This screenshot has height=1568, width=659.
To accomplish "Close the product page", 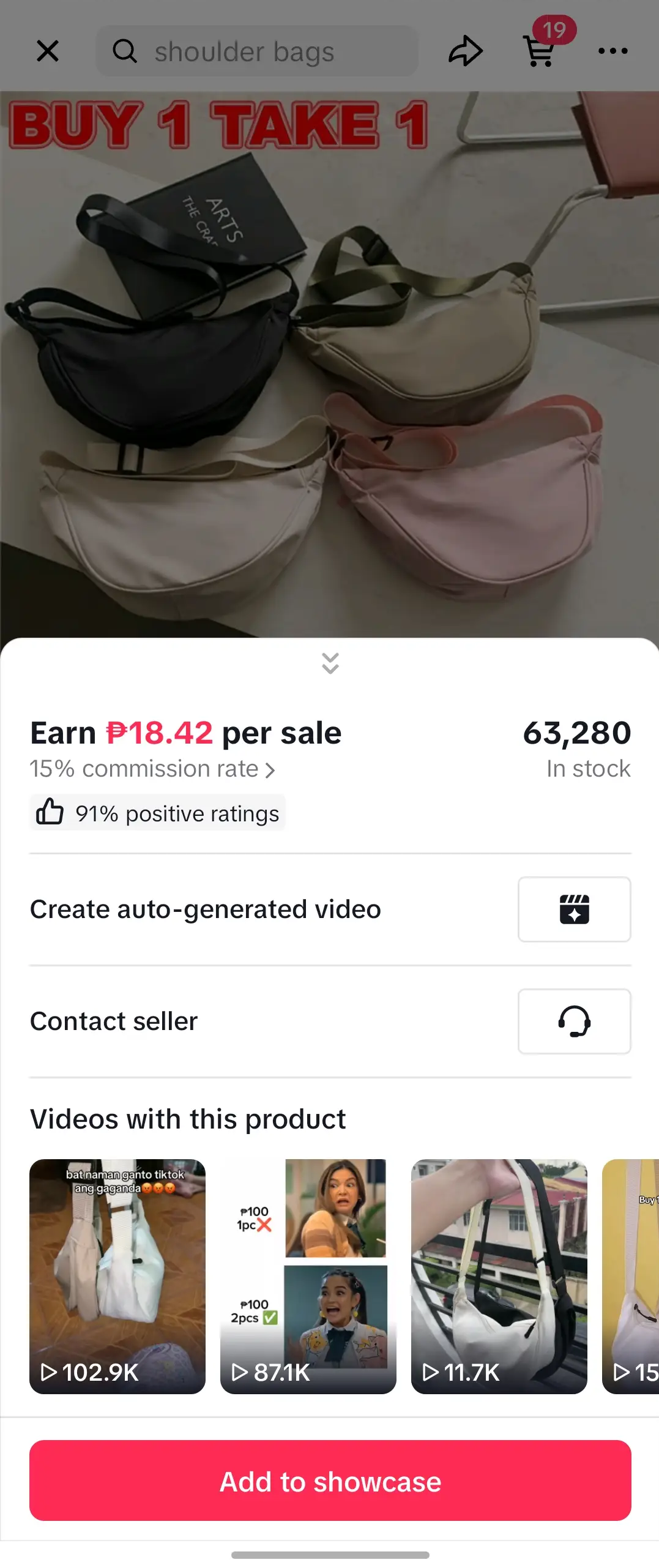I will [x=48, y=51].
